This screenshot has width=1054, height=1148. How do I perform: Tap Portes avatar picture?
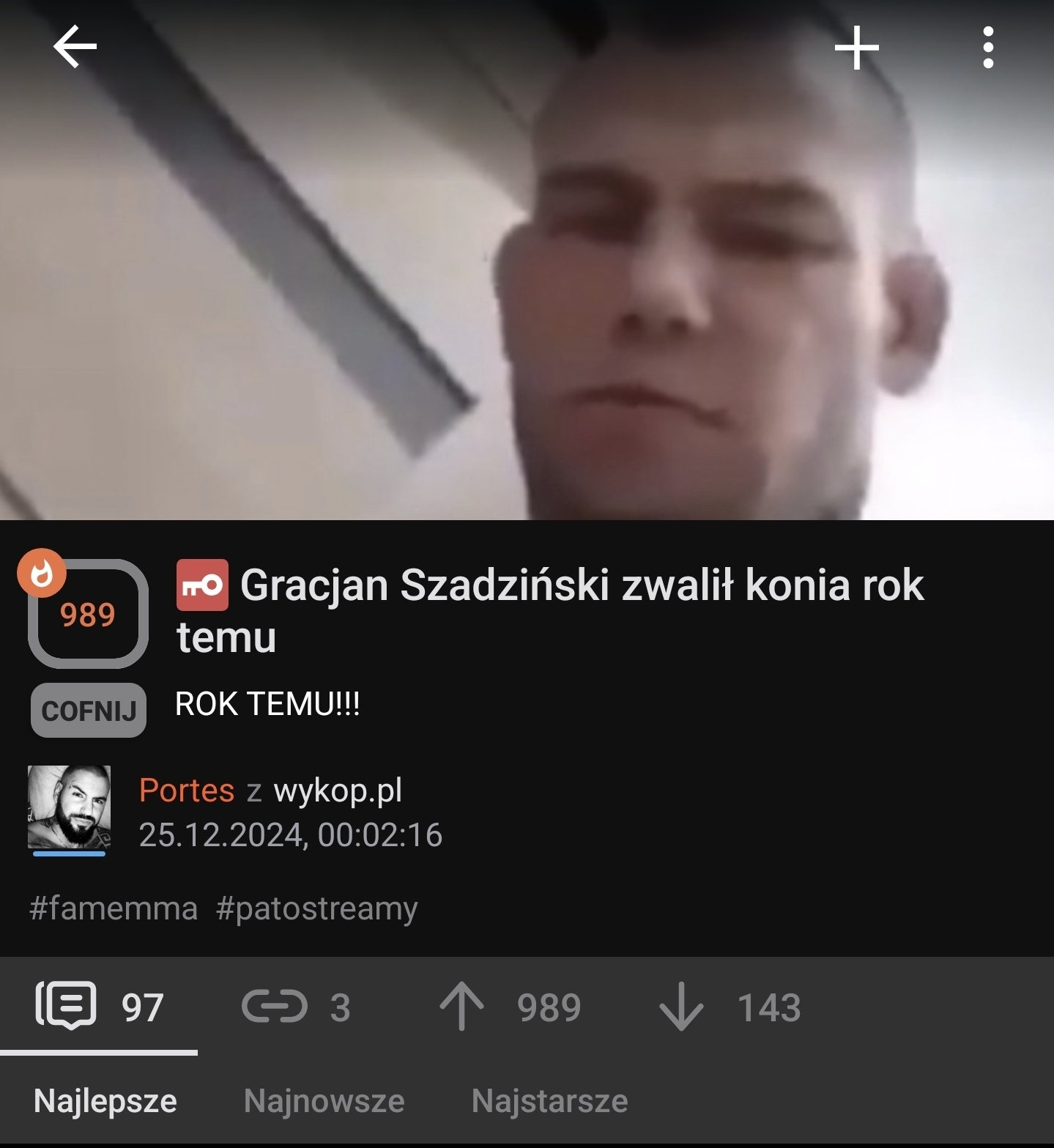(x=69, y=807)
